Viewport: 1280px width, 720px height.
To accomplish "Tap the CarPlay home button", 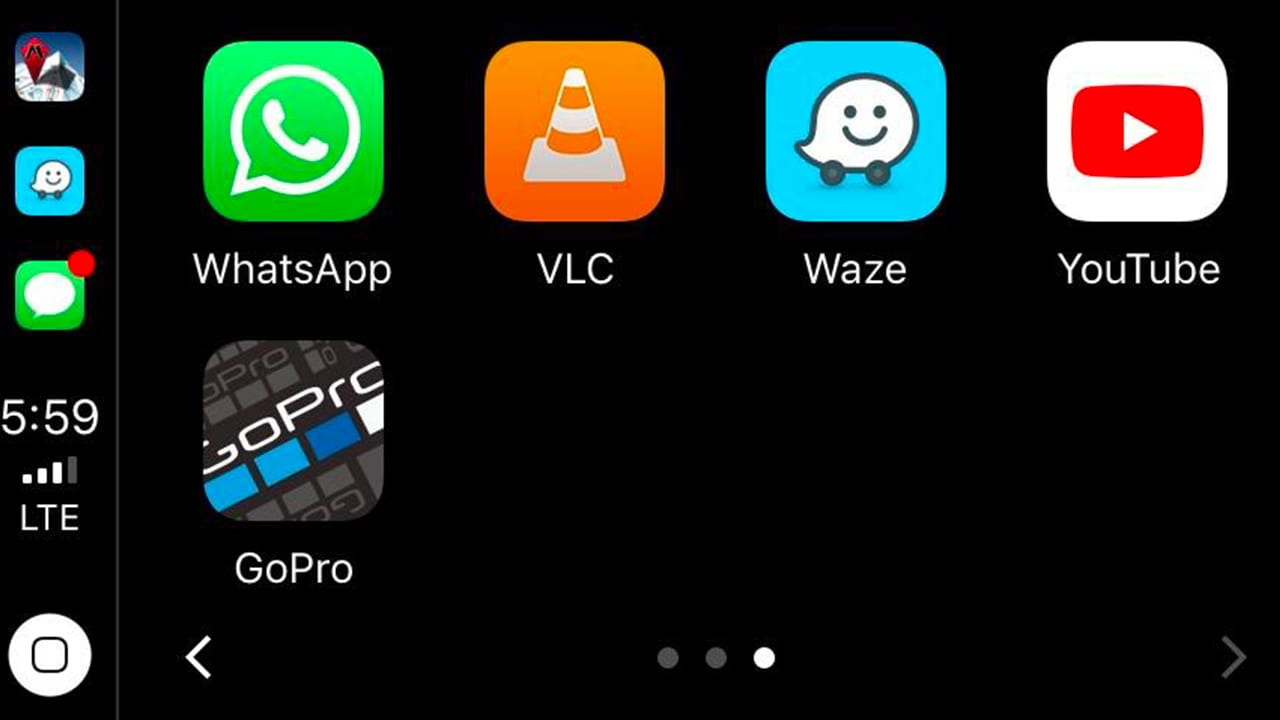I will click(49, 656).
